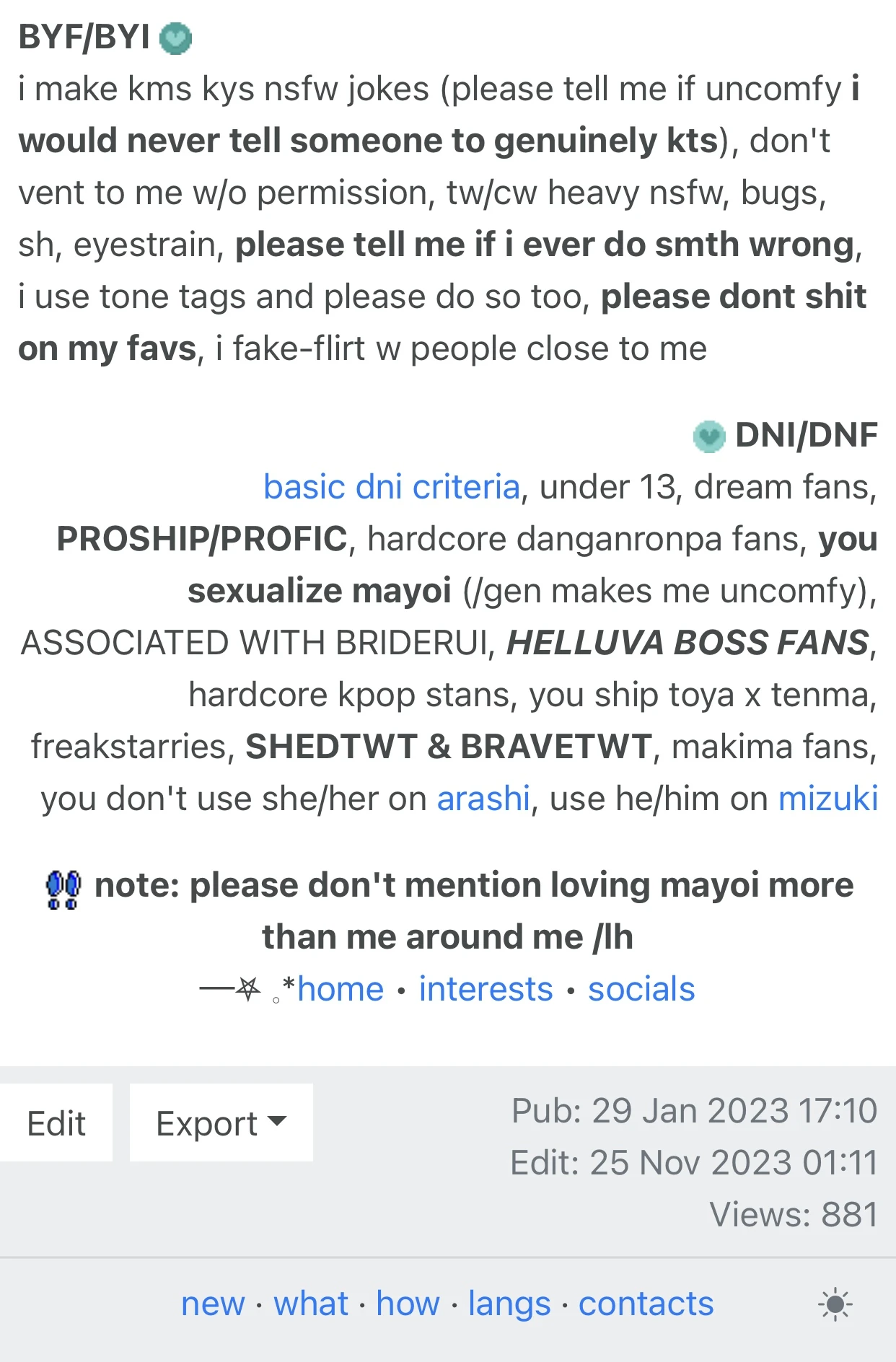896x1362 pixels.
Task: Open the what link in the footer
Action: point(311,1304)
